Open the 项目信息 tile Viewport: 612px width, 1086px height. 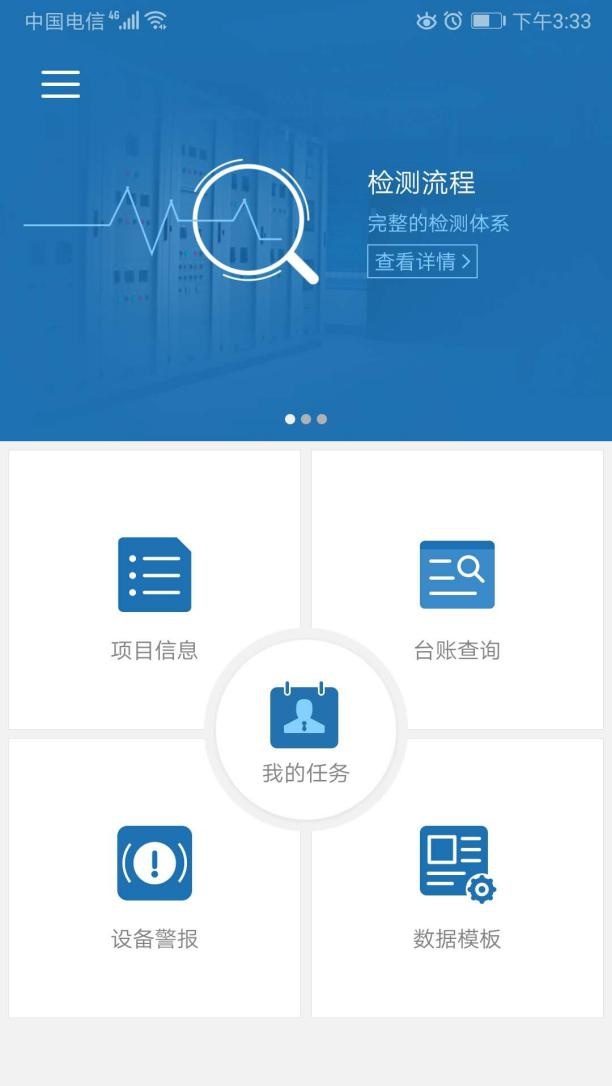[x=154, y=590]
